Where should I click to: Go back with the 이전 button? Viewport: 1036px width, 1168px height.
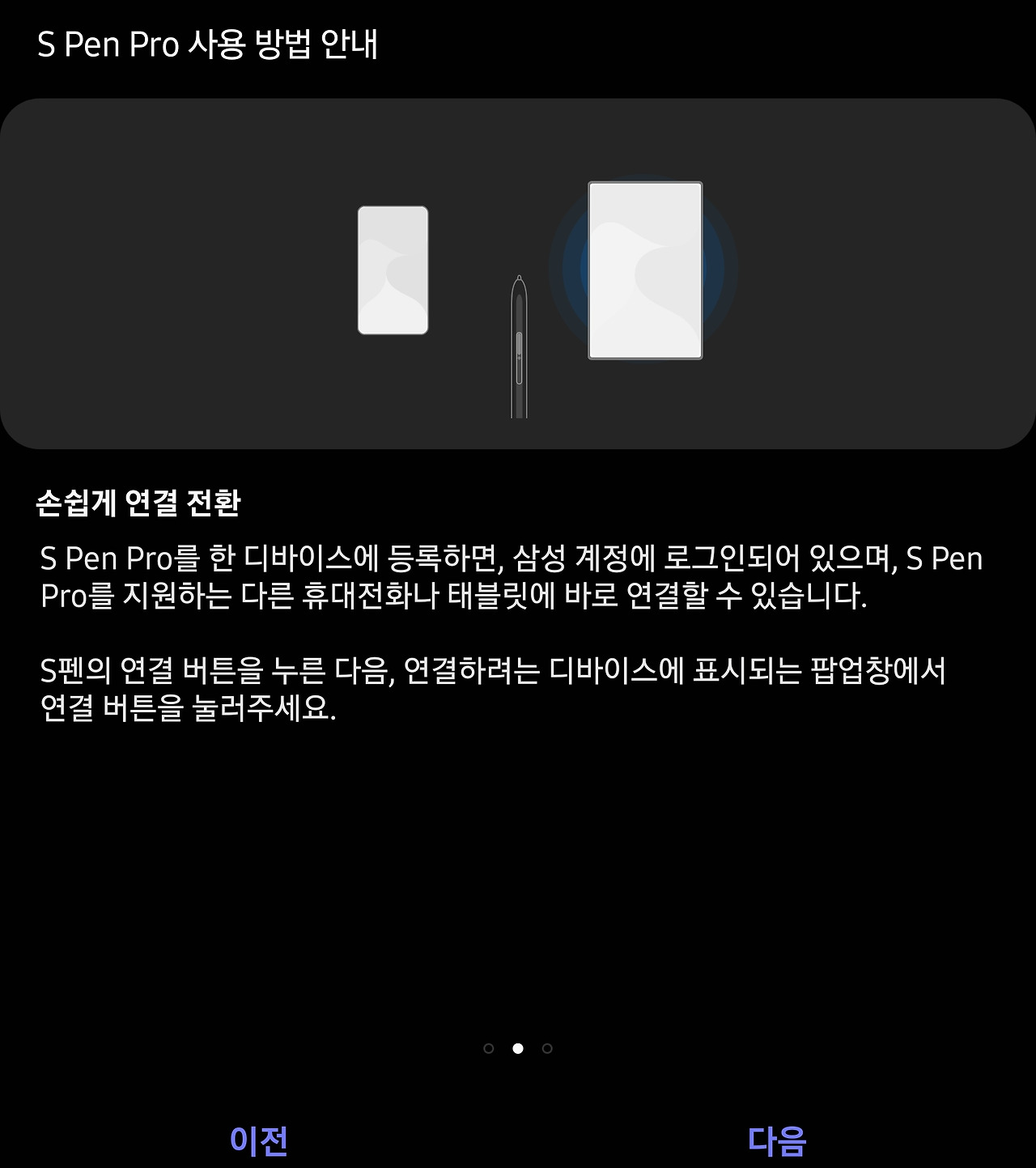(259, 1140)
